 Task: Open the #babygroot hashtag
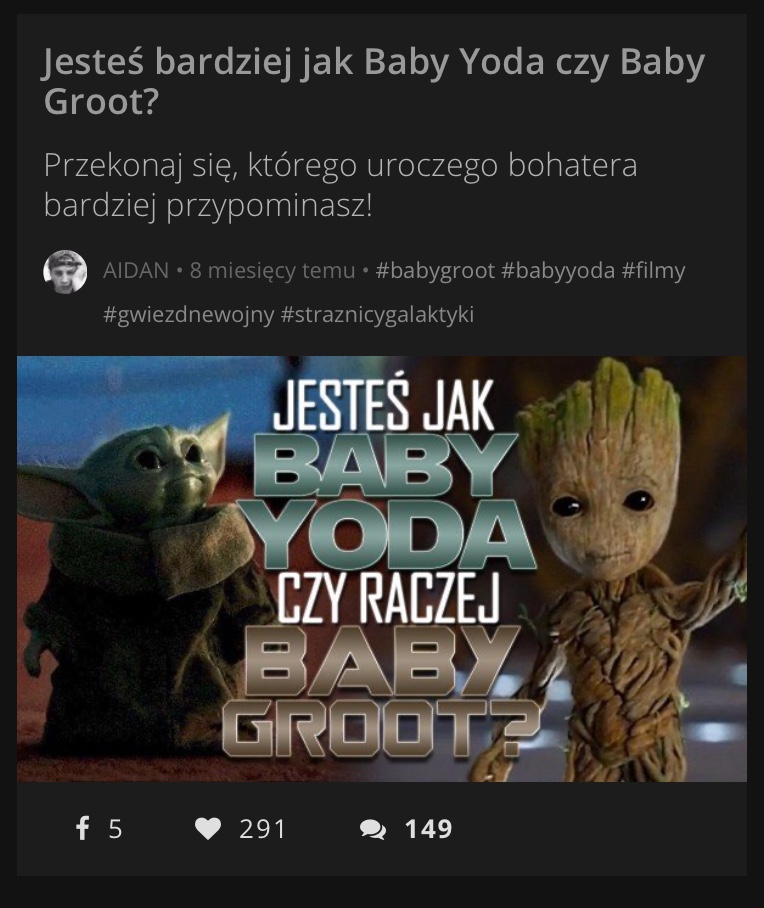(435, 271)
